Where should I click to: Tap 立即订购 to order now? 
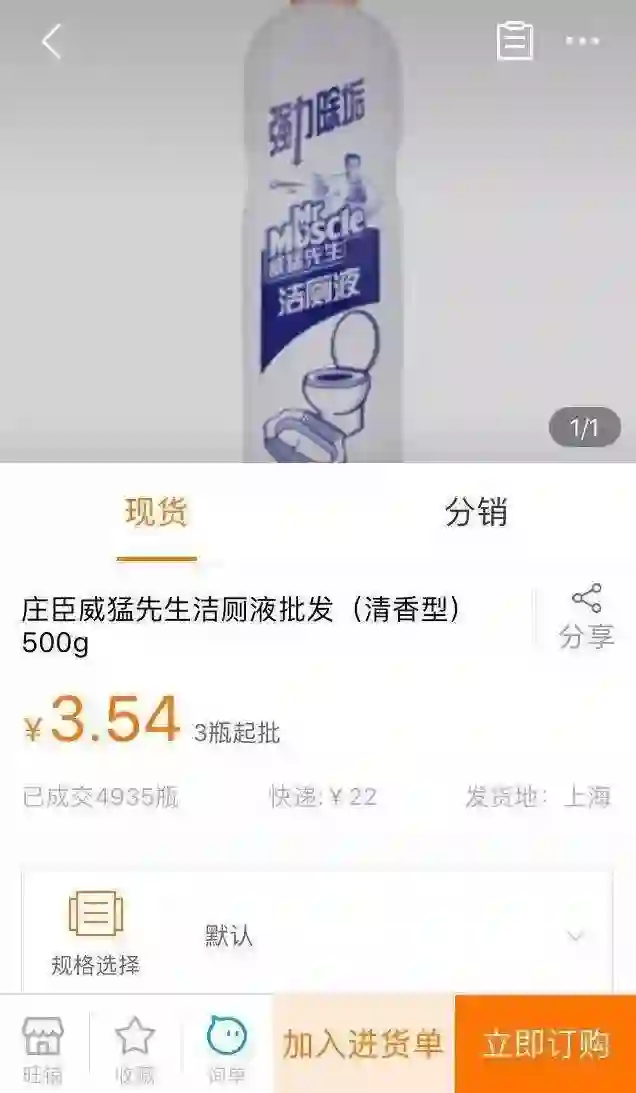545,1044
